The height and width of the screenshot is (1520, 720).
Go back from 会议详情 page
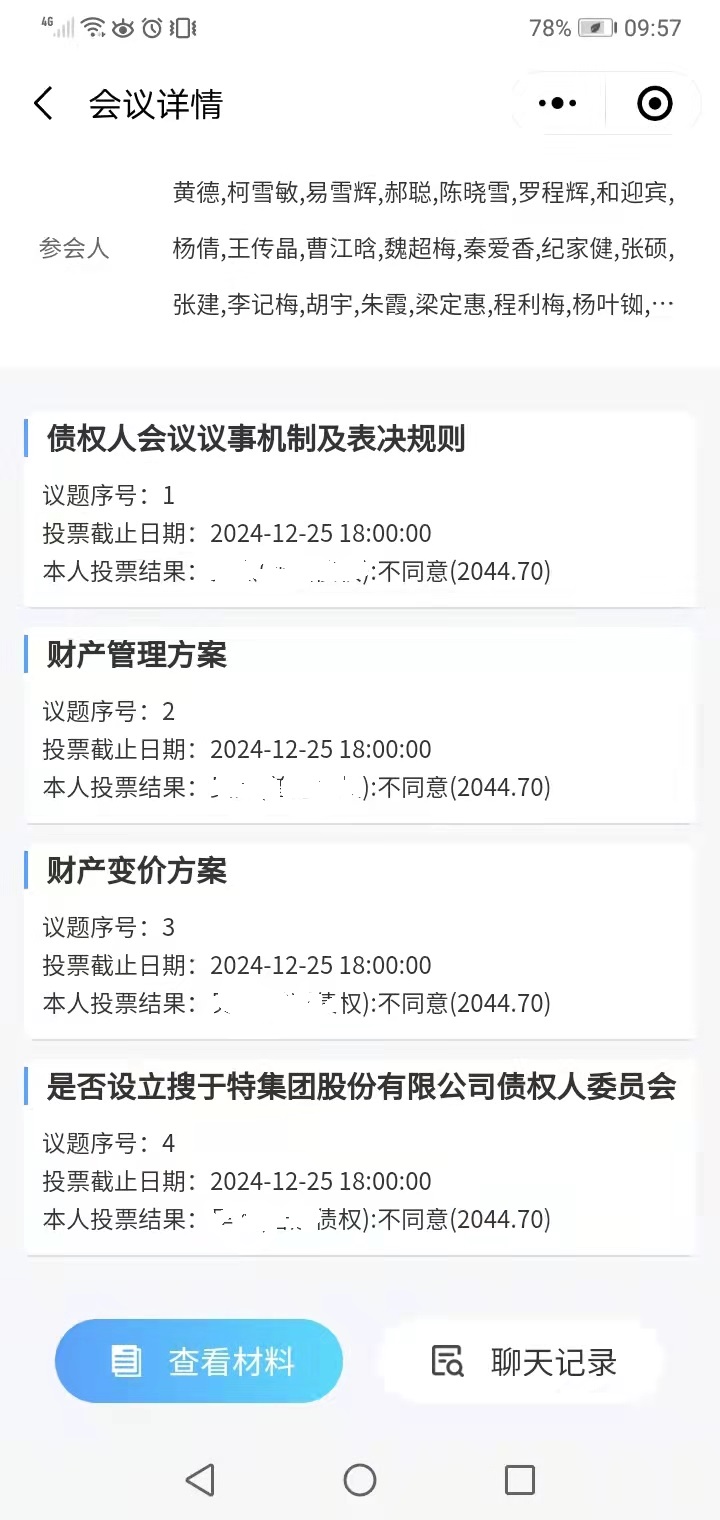click(x=43, y=104)
